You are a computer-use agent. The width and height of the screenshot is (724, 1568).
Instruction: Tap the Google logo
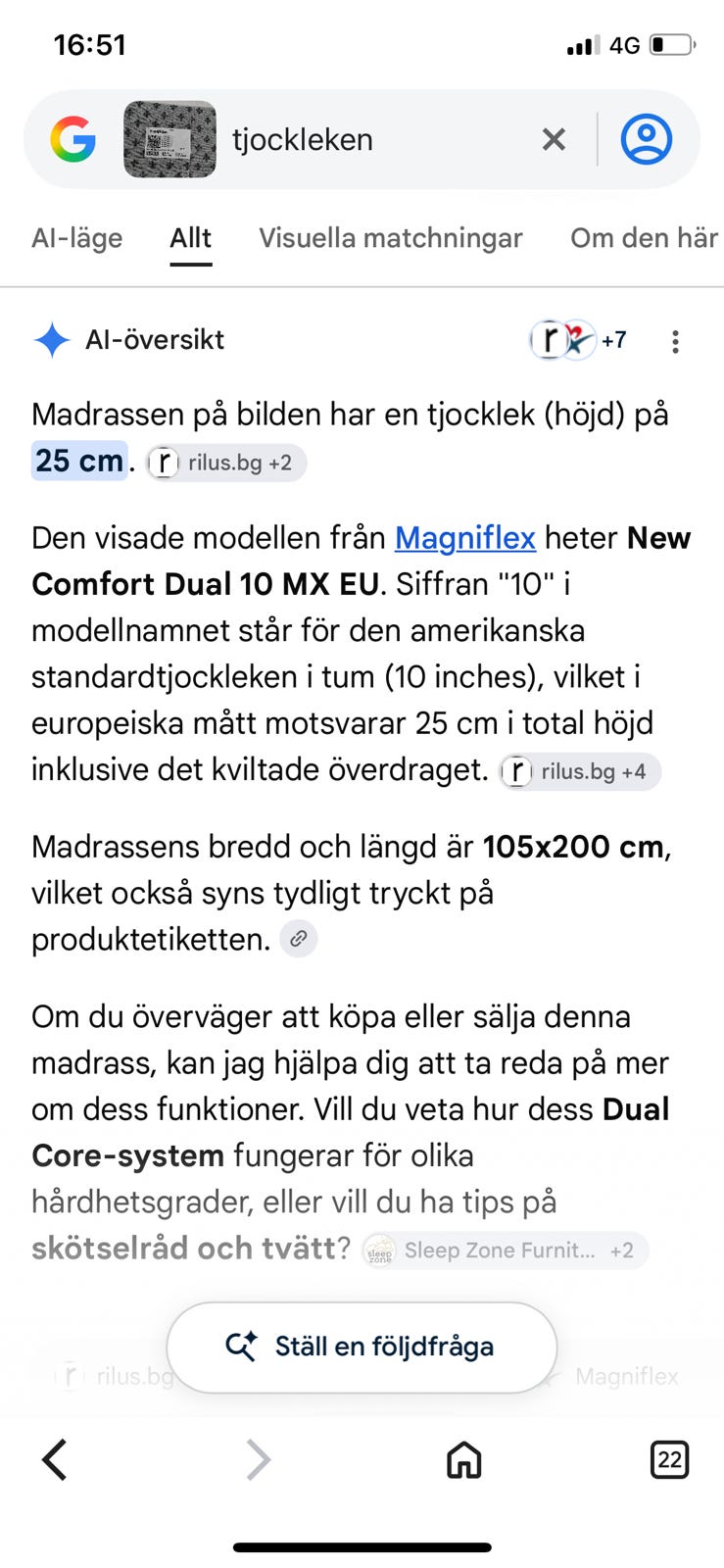73,139
